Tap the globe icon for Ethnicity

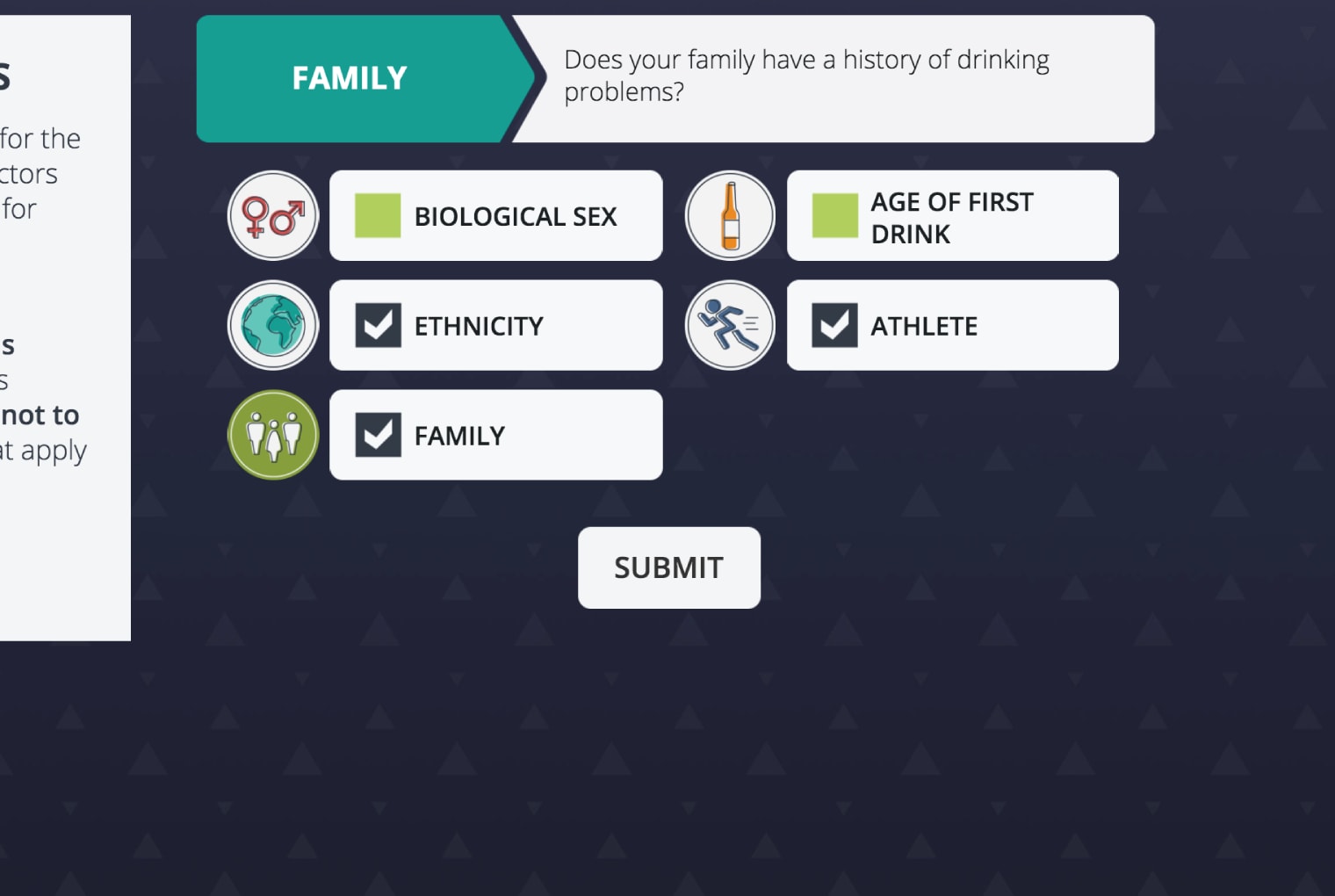point(273,325)
